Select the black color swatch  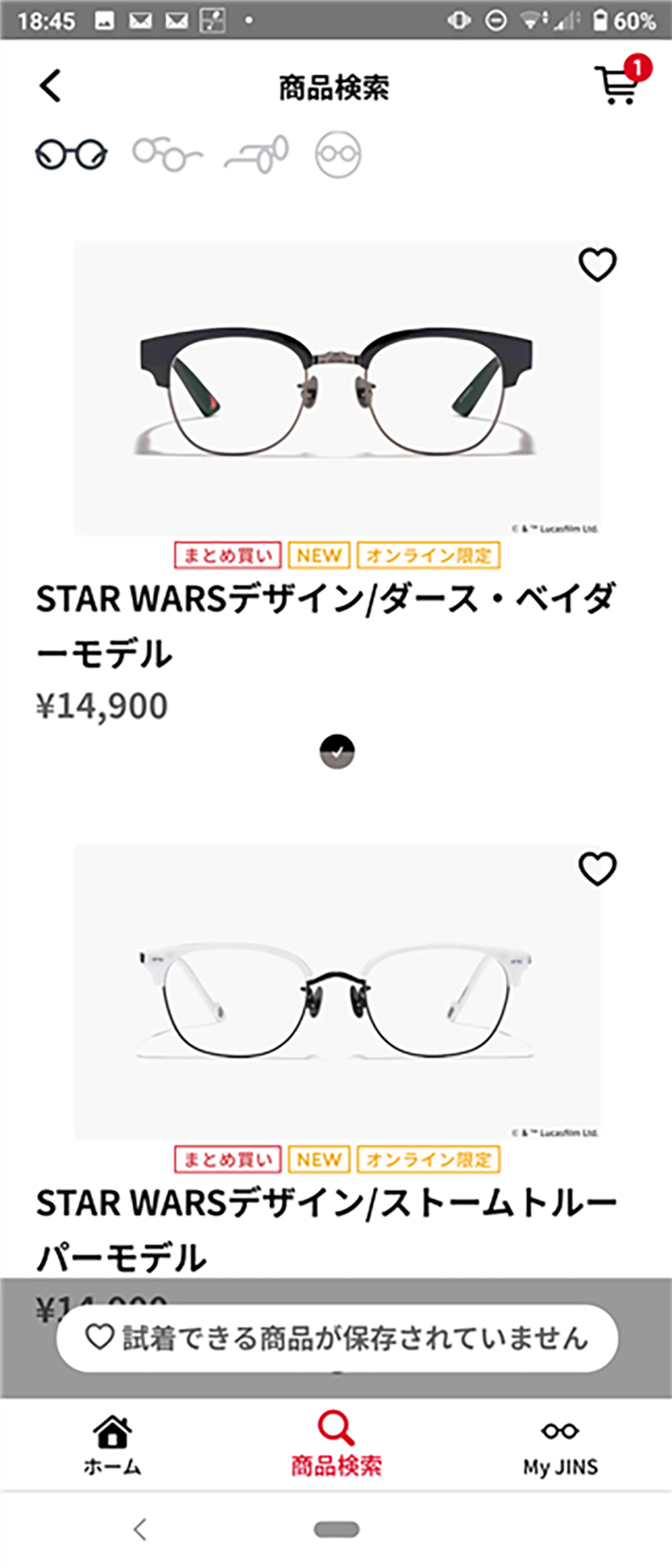tap(337, 751)
